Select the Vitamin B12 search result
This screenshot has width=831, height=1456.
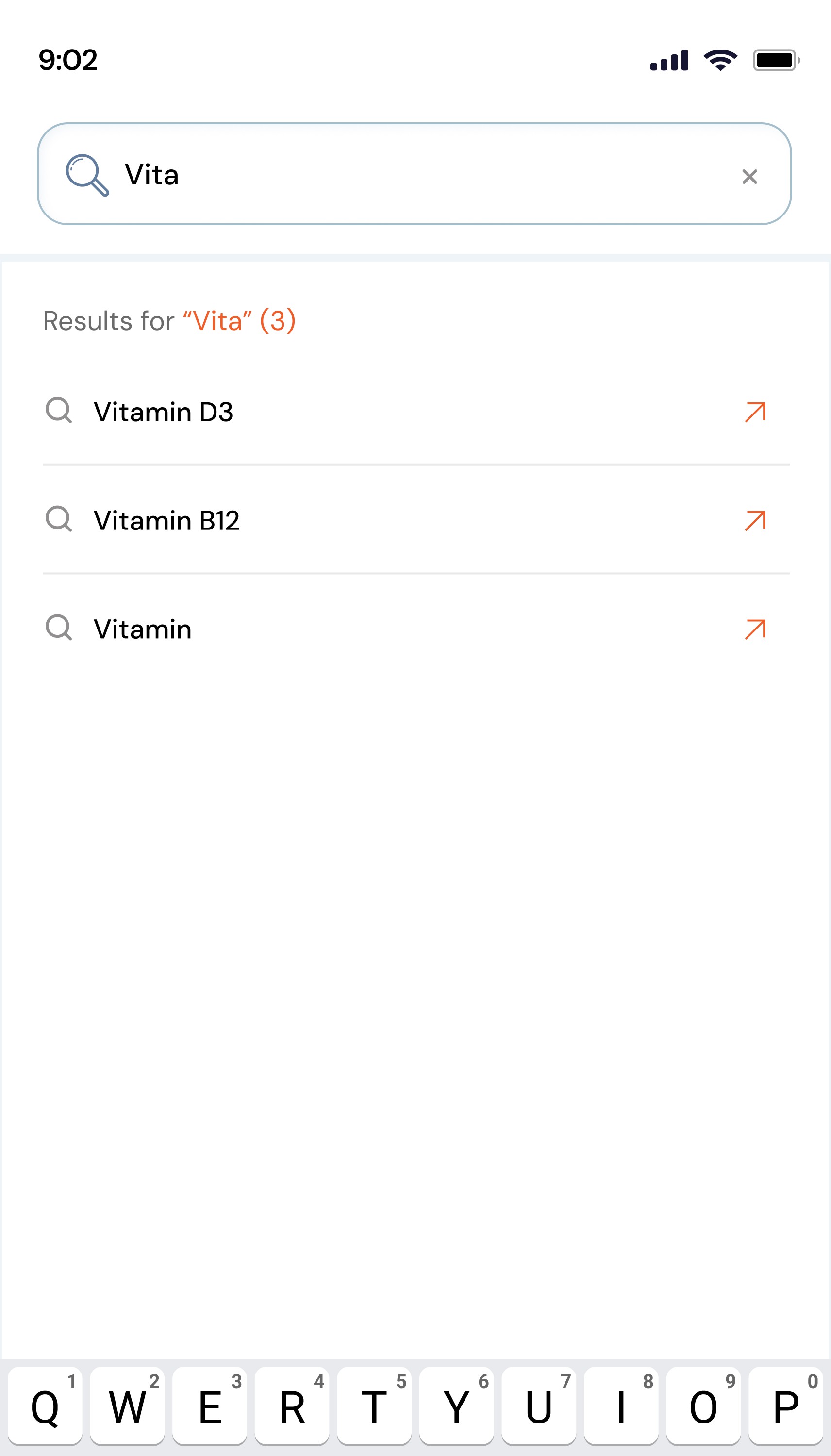pyautogui.click(x=168, y=520)
